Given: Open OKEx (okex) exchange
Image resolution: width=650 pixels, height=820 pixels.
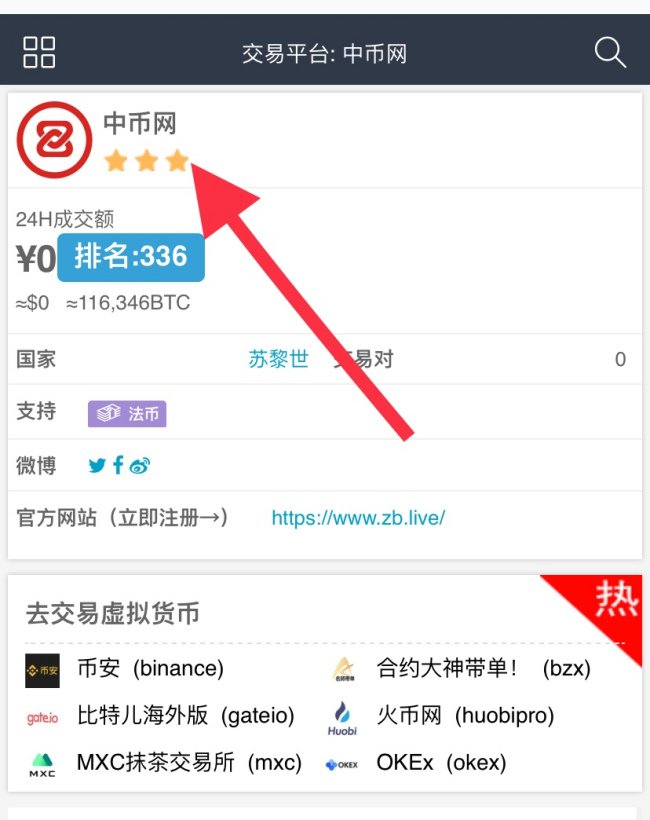Looking at the screenshot, I should pyautogui.click(x=441, y=763).
